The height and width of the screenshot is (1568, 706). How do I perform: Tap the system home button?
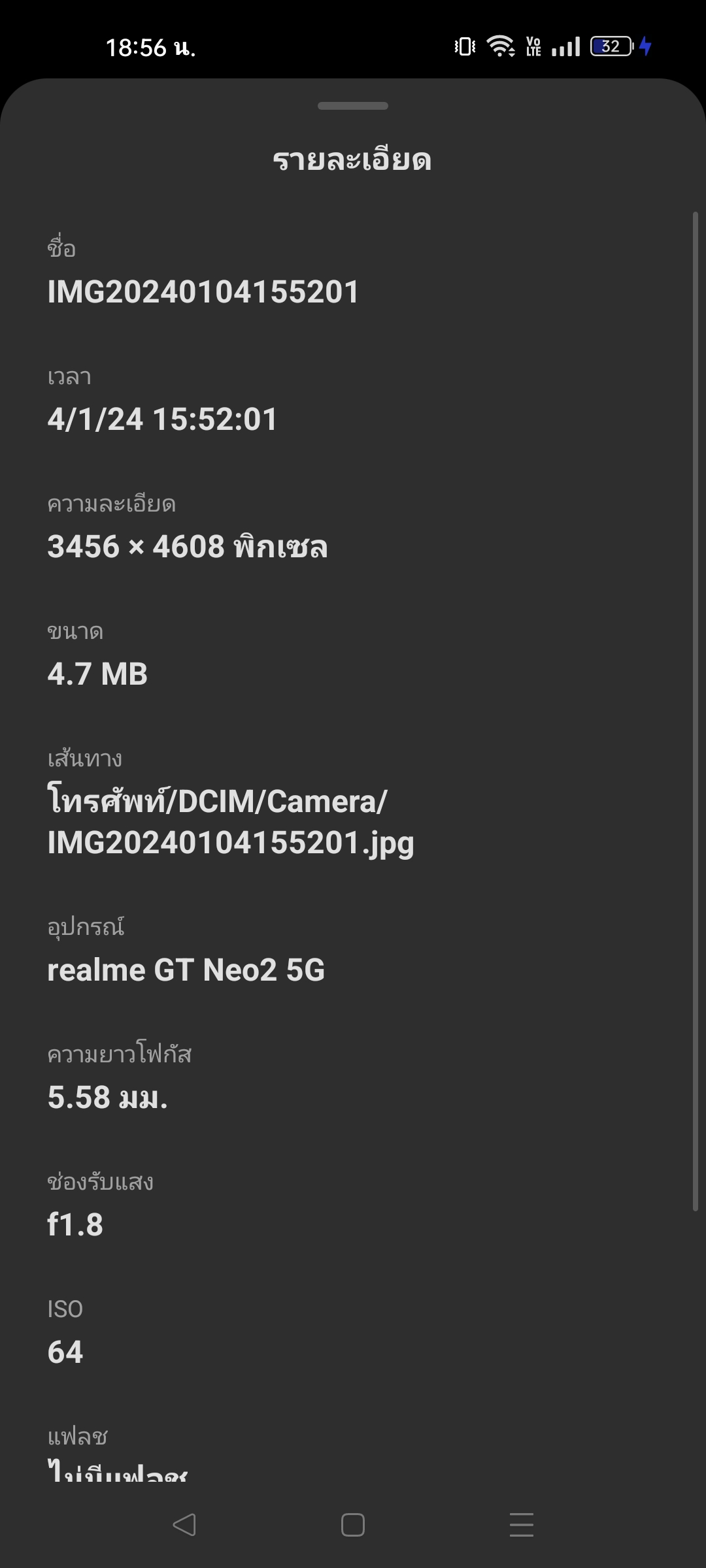(x=353, y=1525)
